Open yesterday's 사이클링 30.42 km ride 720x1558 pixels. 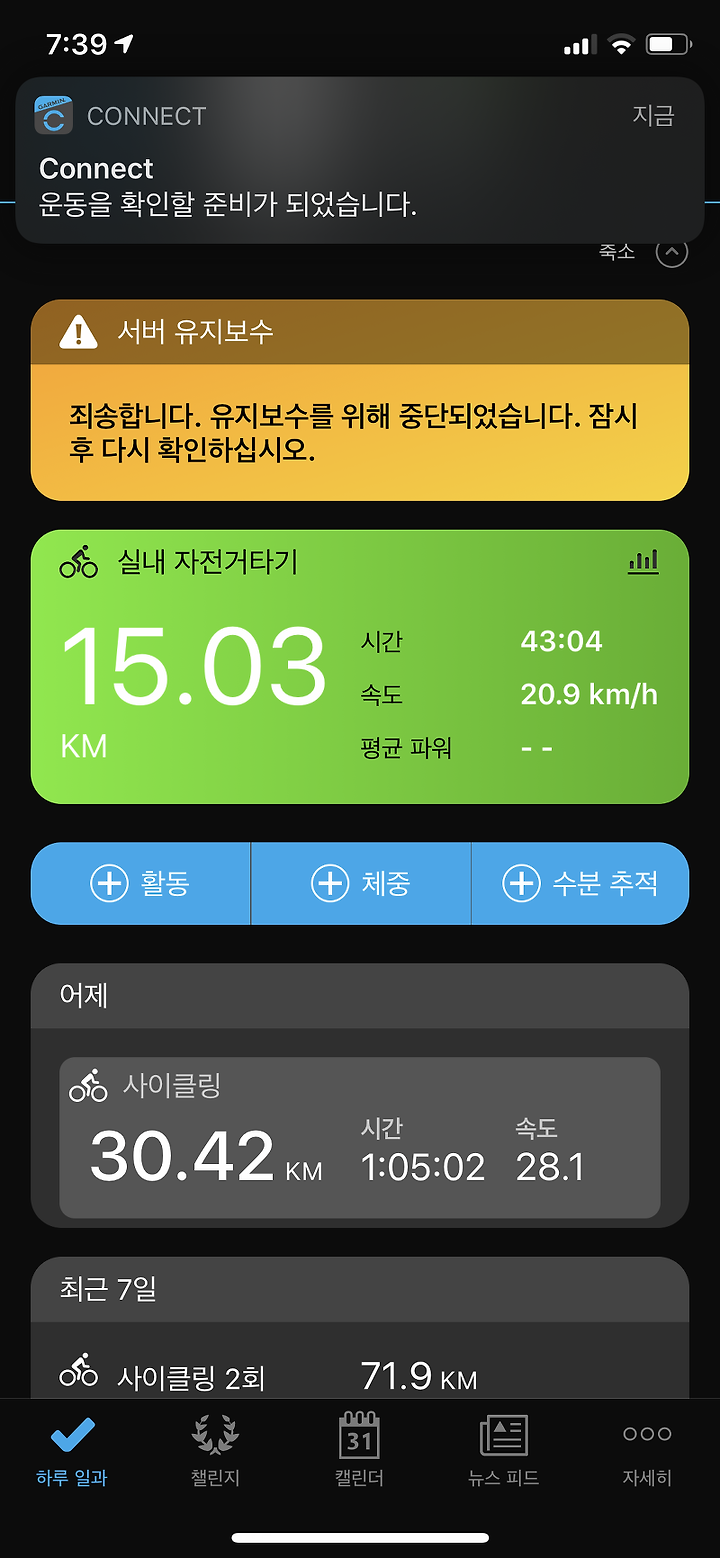point(360,1138)
